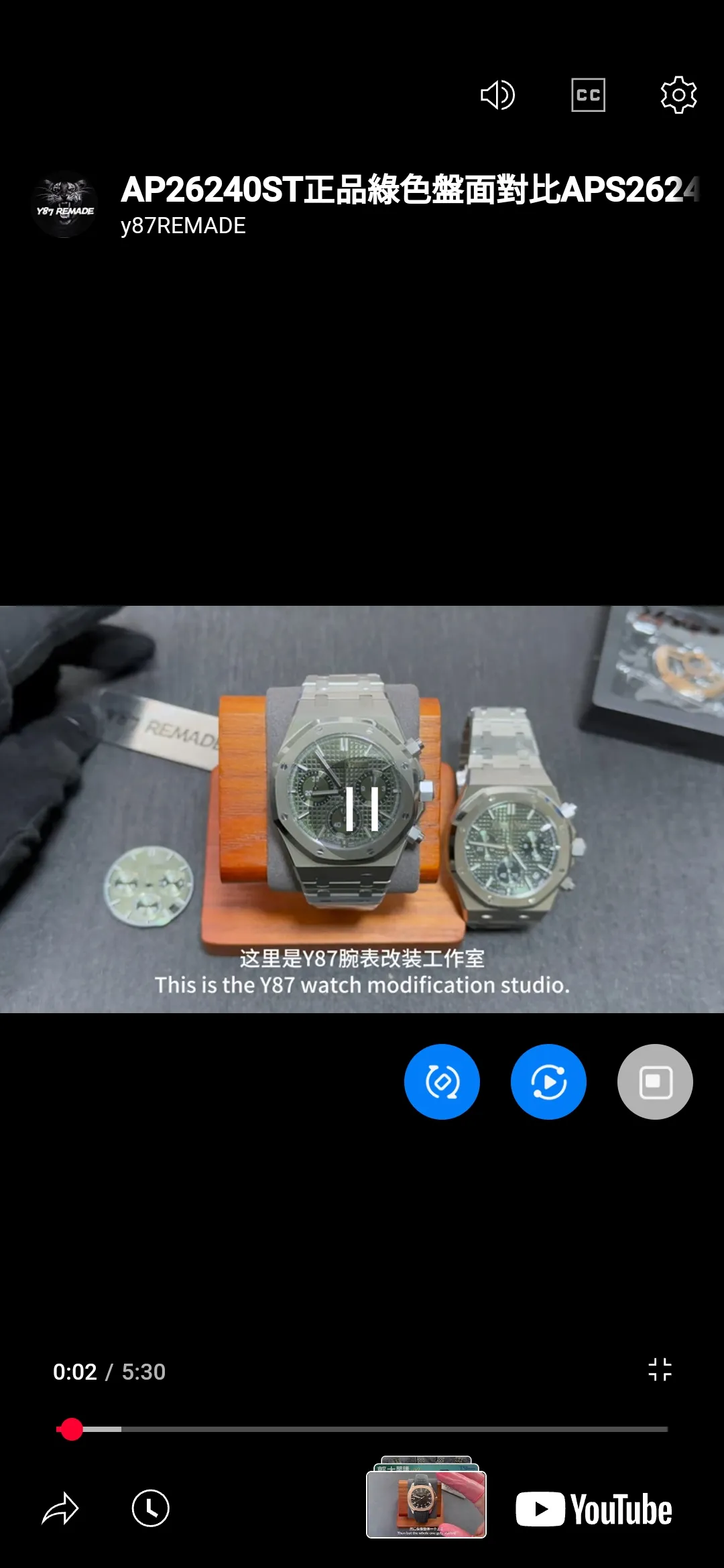Tap the blue replay-loop play button

(548, 1082)
